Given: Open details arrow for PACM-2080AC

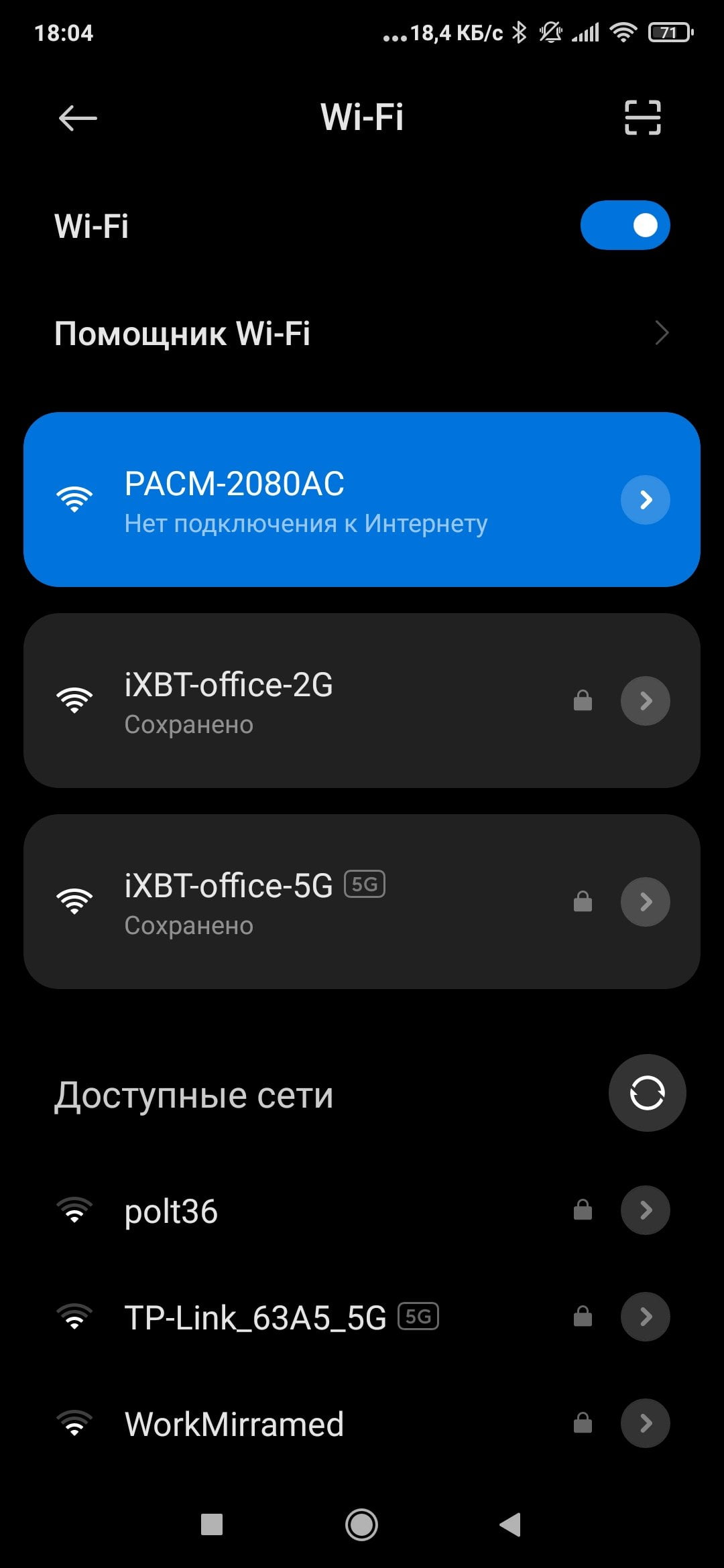Looking at the screenshot, I should (645, 500).
